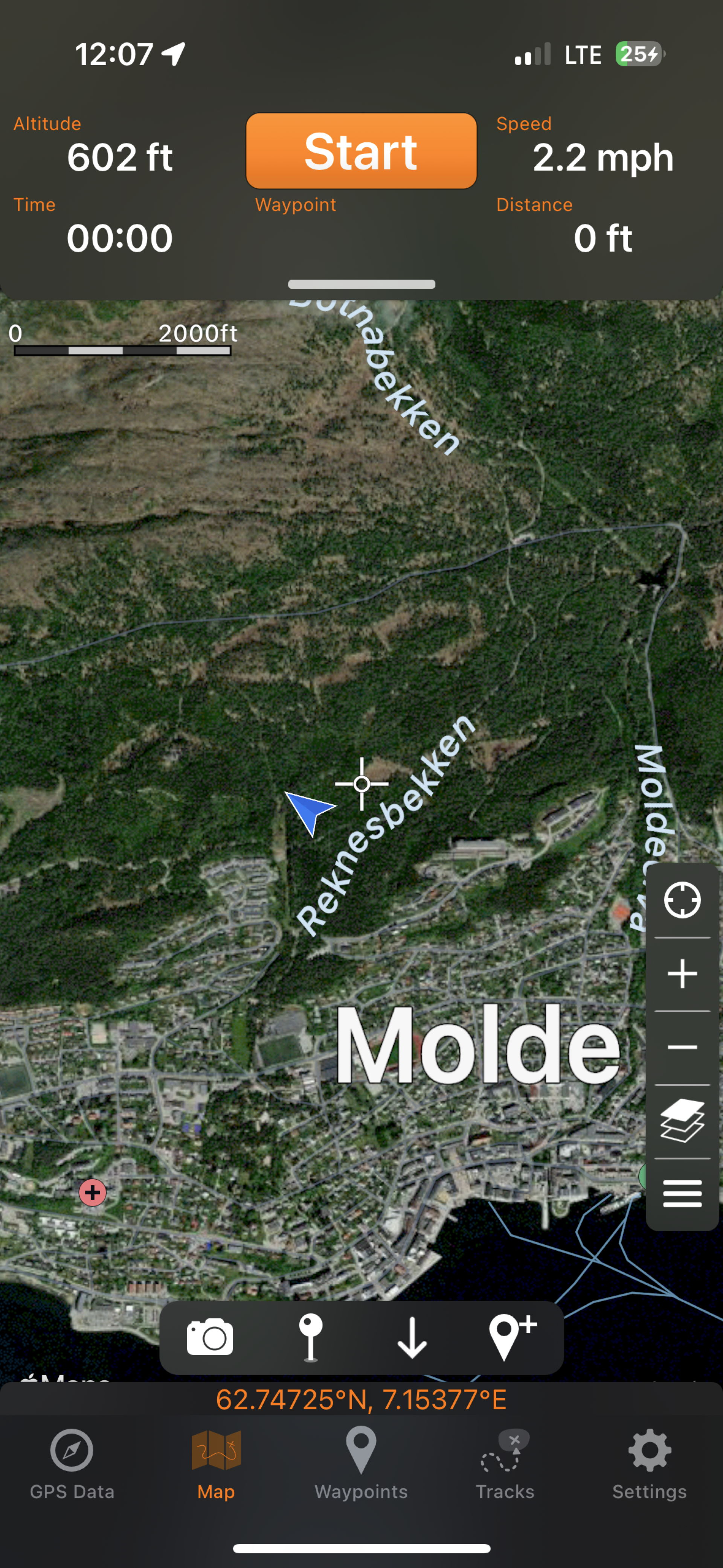Tap the panel handle below Waypoint

click(361, 284)
